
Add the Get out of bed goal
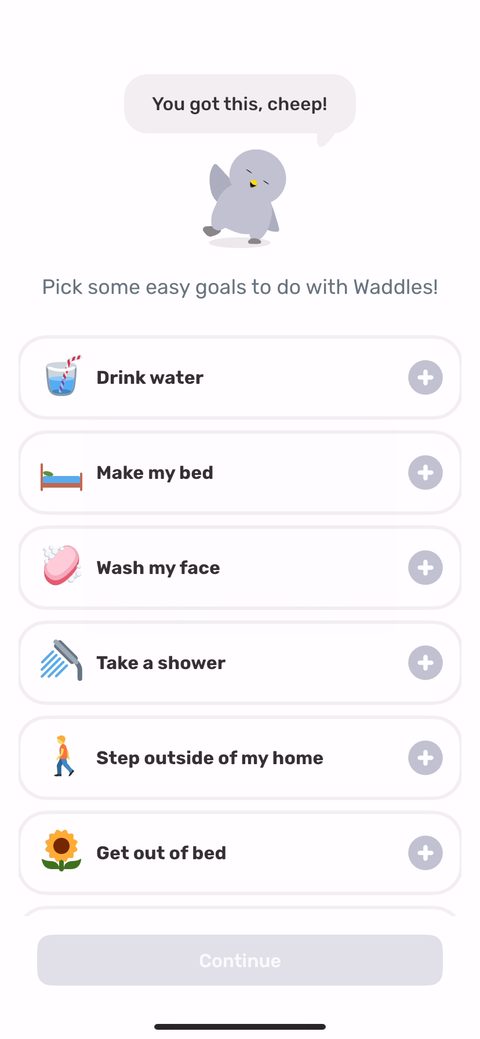[425, 853]
